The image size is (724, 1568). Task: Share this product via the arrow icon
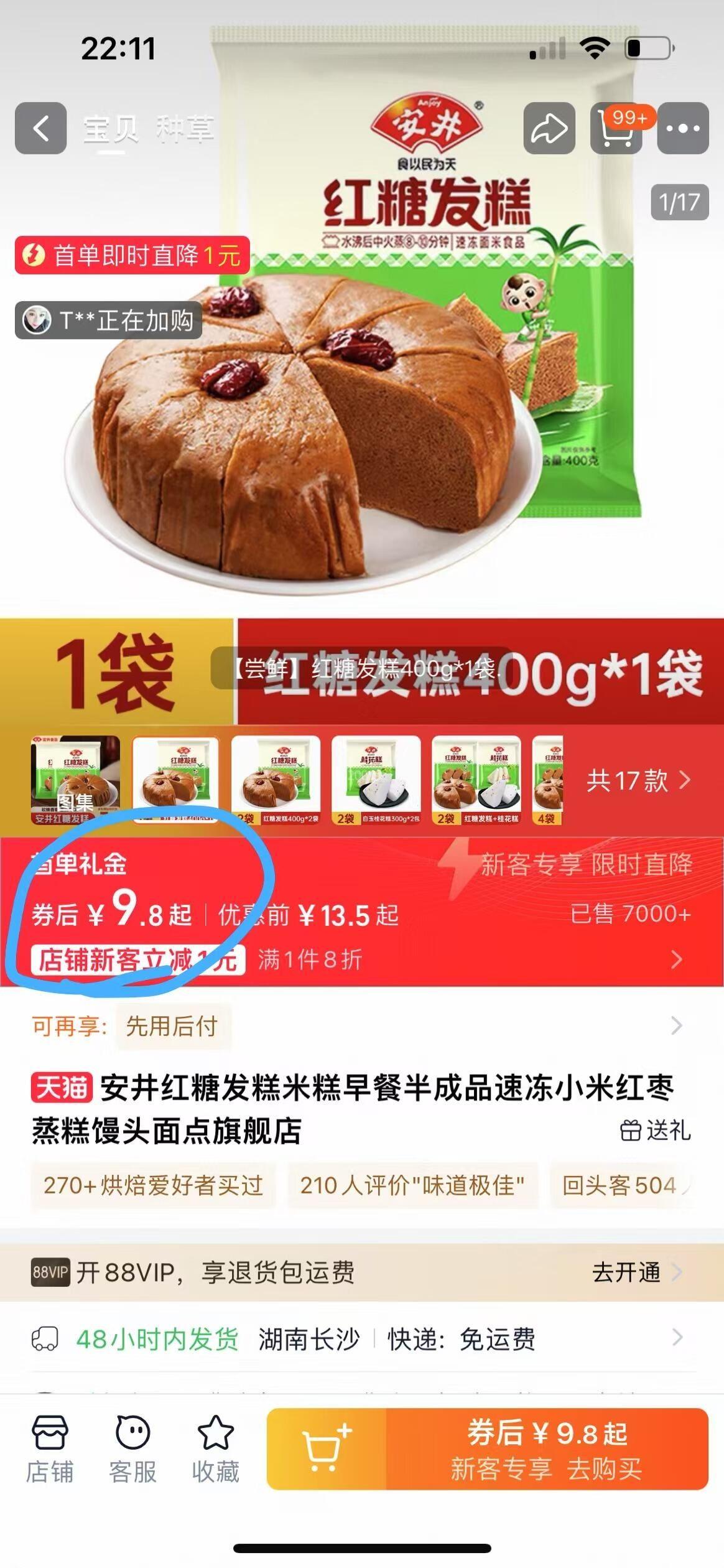coord(549,128)
